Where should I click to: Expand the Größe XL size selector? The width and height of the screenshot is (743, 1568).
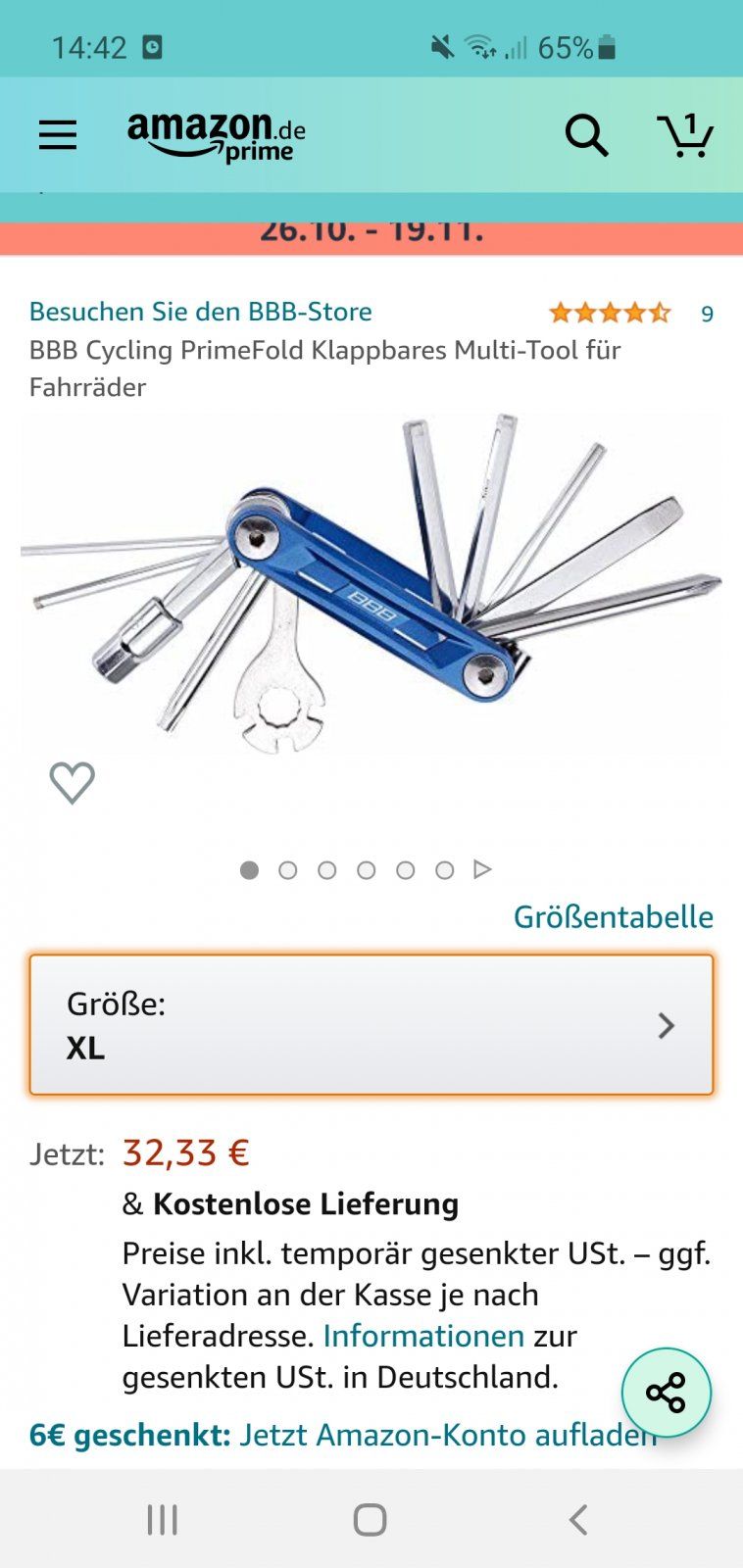click(371, 1025)
